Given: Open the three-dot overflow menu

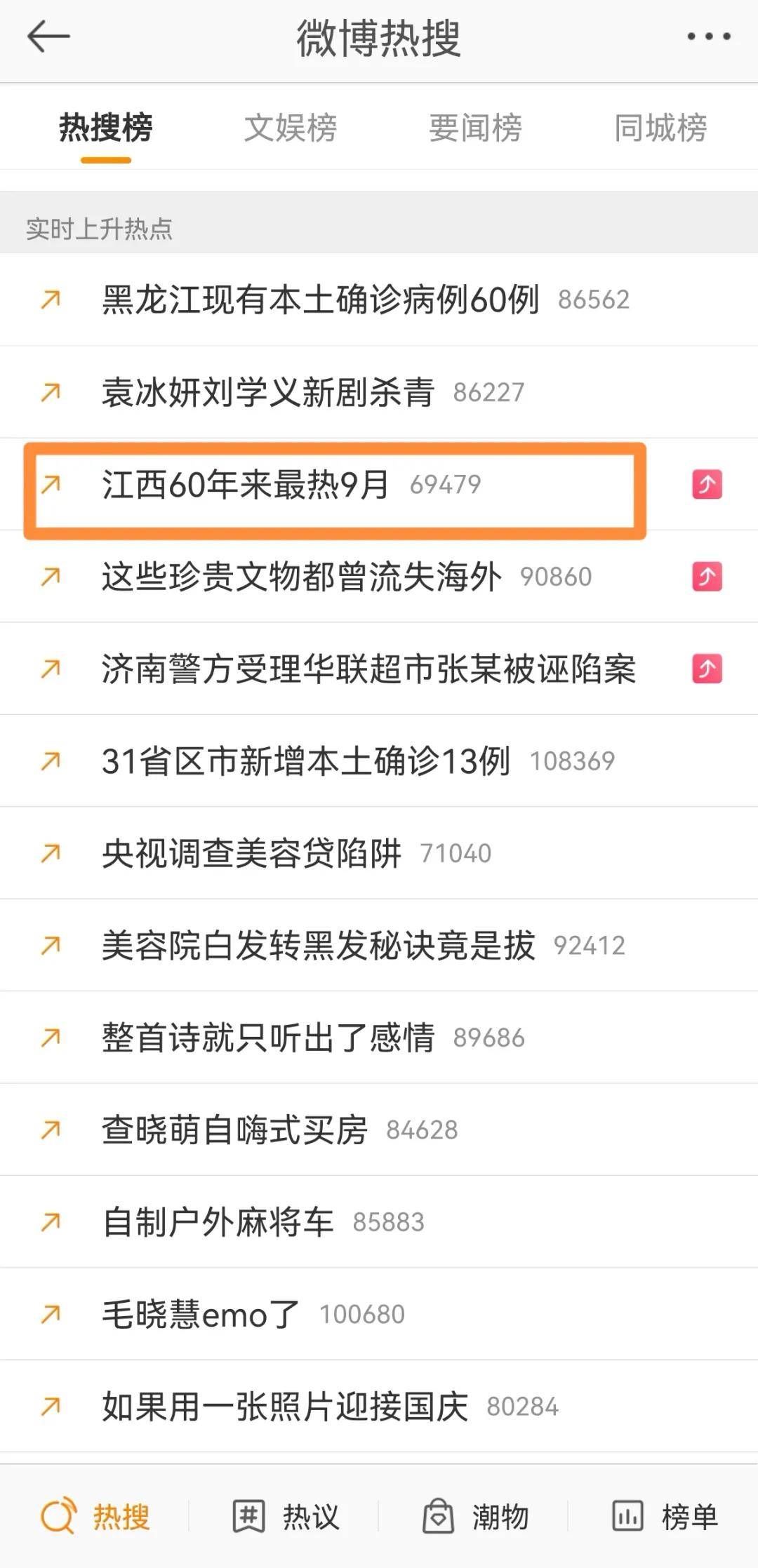Looking at the screenshot, I should pyautogui.click(x=708, y=36).
